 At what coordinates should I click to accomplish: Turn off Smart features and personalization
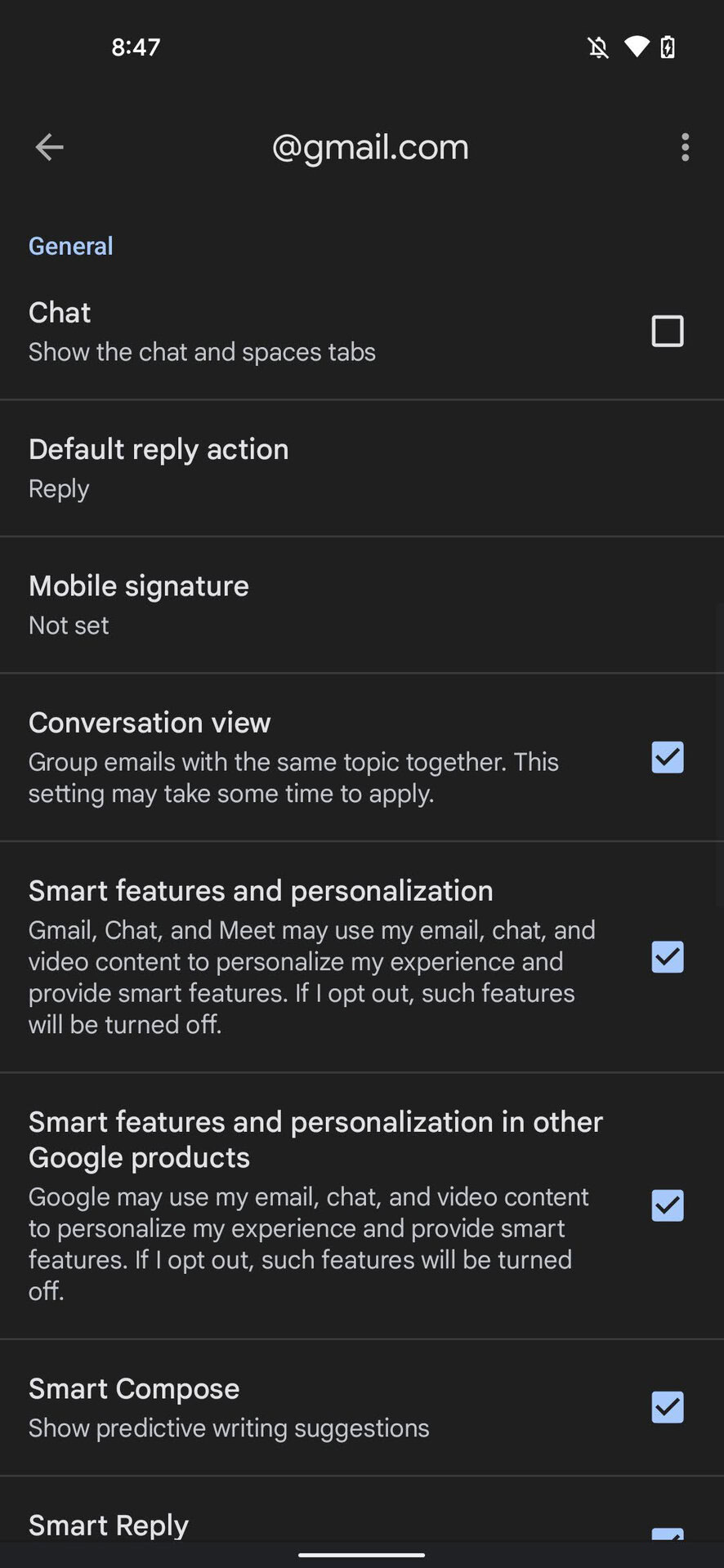tap(667, 956)
